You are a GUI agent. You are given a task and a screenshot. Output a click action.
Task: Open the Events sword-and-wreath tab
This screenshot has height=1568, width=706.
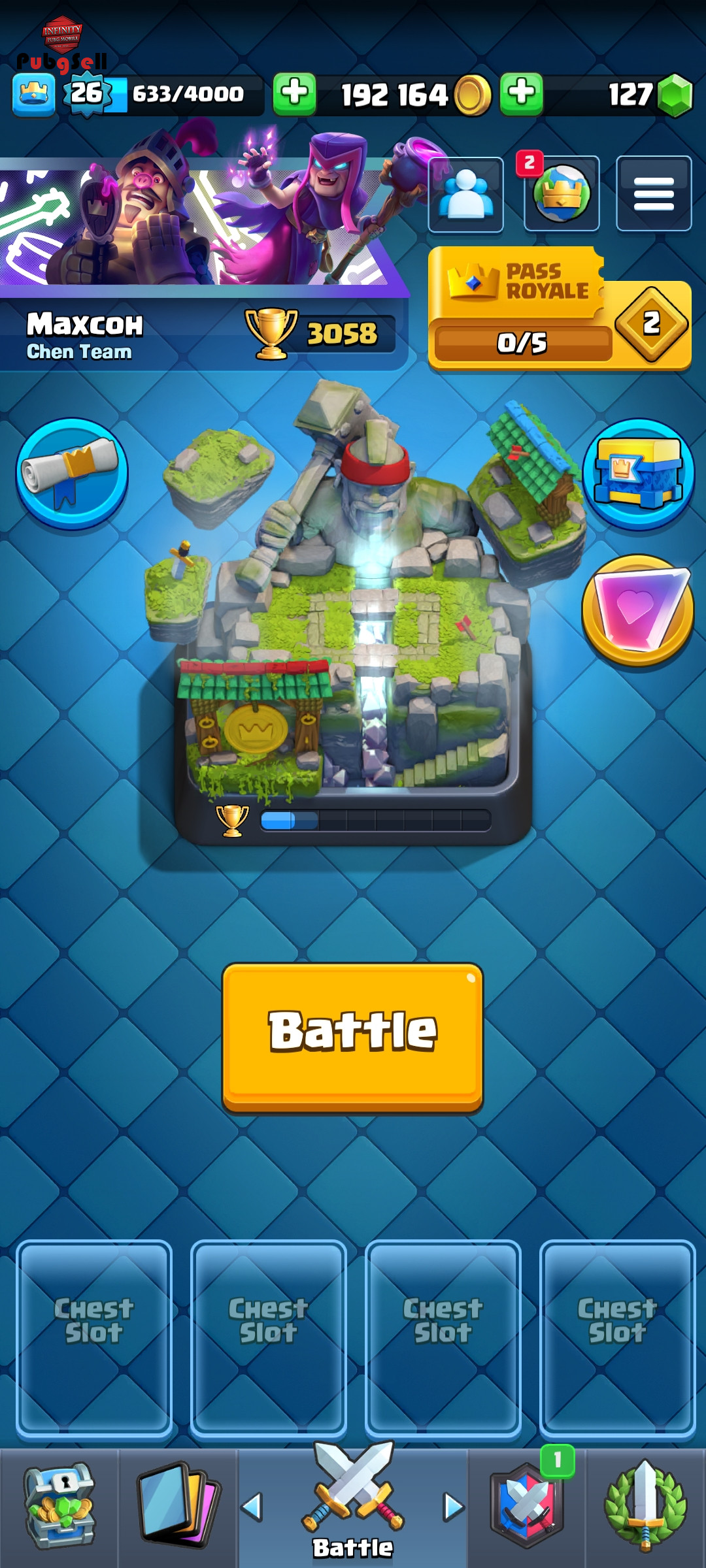pyautogui.click(x=646, y=1507)
